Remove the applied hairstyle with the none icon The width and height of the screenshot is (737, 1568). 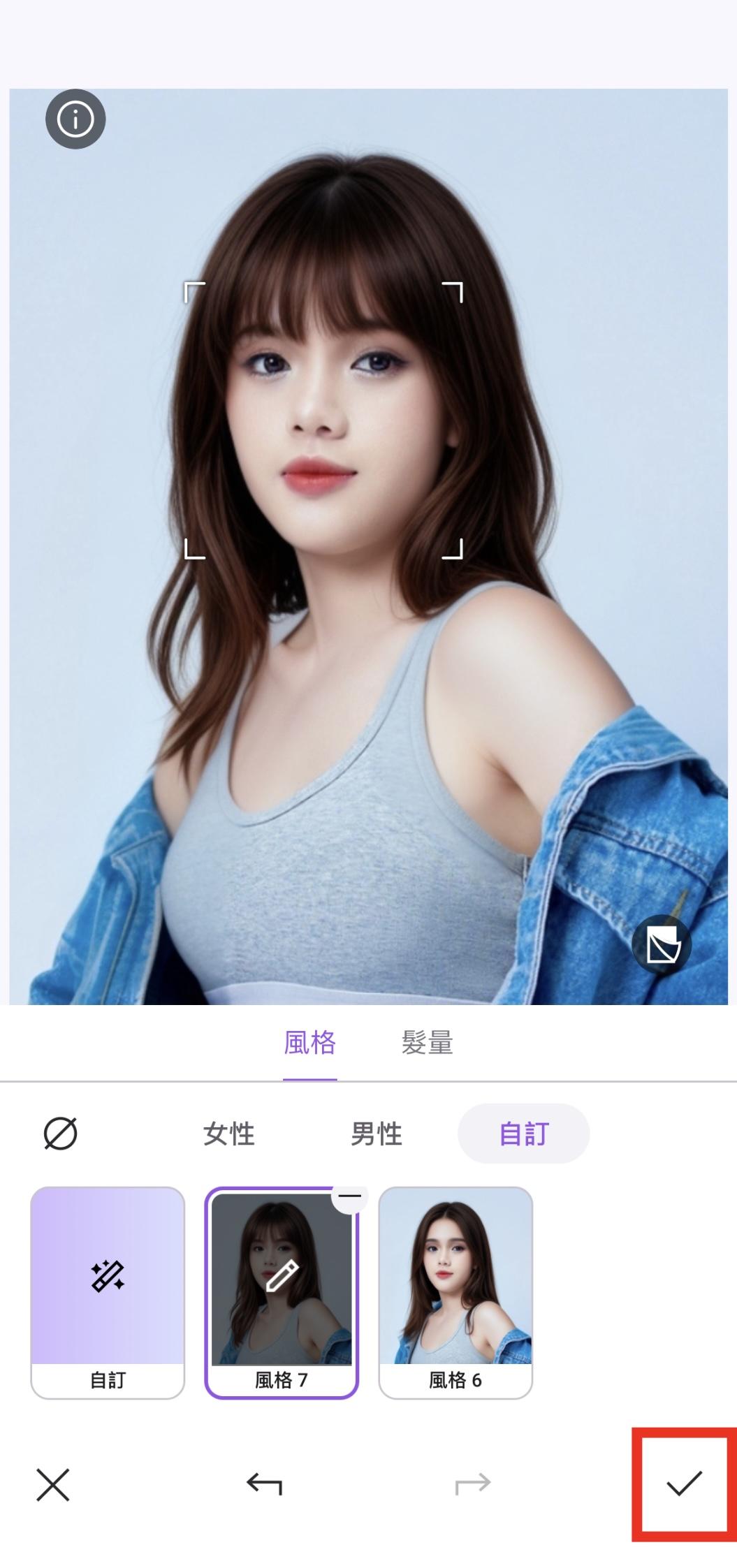tap(61, 1133)
